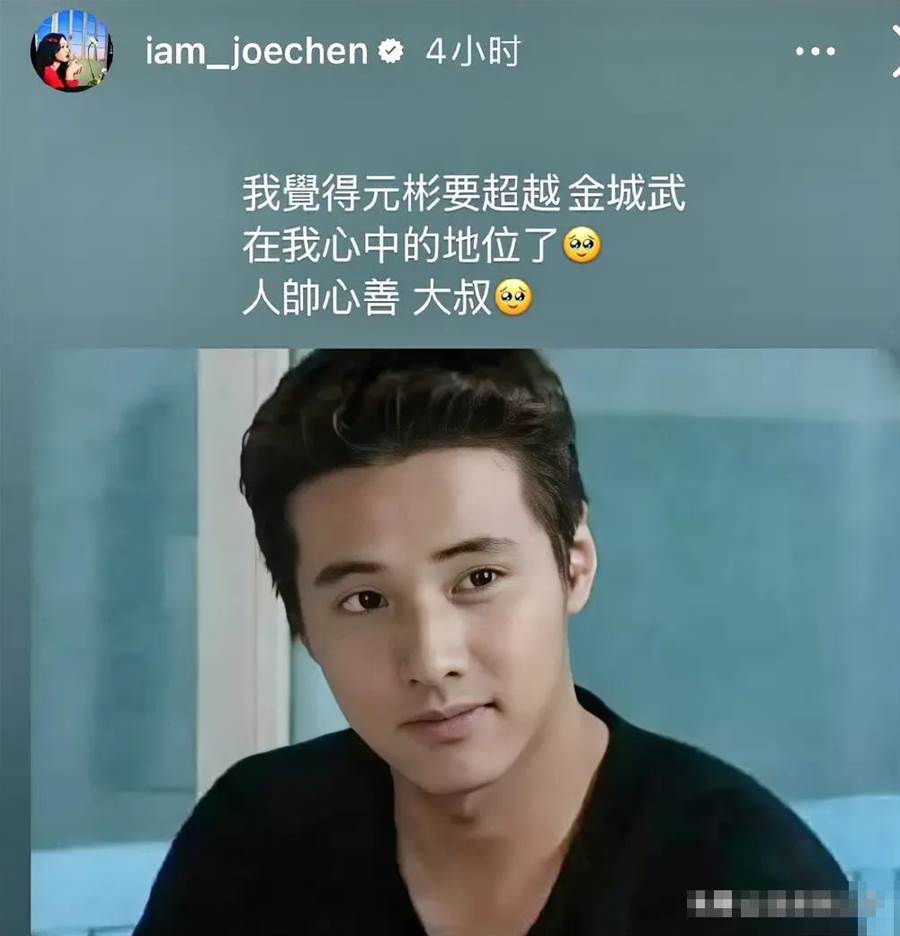This screenshot has height=936, width=900.
Task: Close the story viewer
Action: coord(893,52)
